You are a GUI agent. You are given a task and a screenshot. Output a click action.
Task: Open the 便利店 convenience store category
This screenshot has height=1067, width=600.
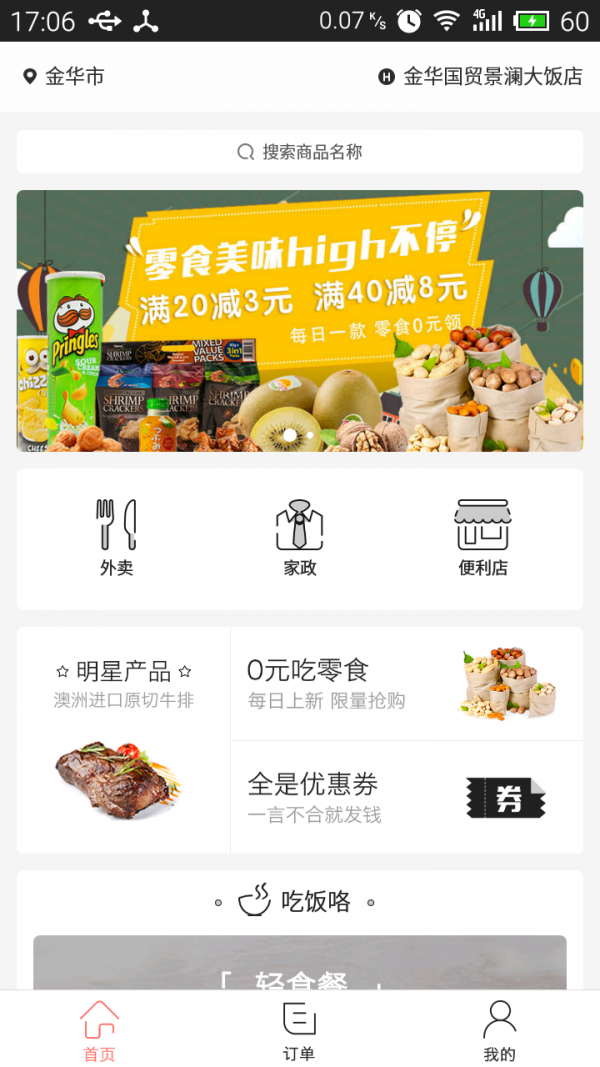[483, 538]
